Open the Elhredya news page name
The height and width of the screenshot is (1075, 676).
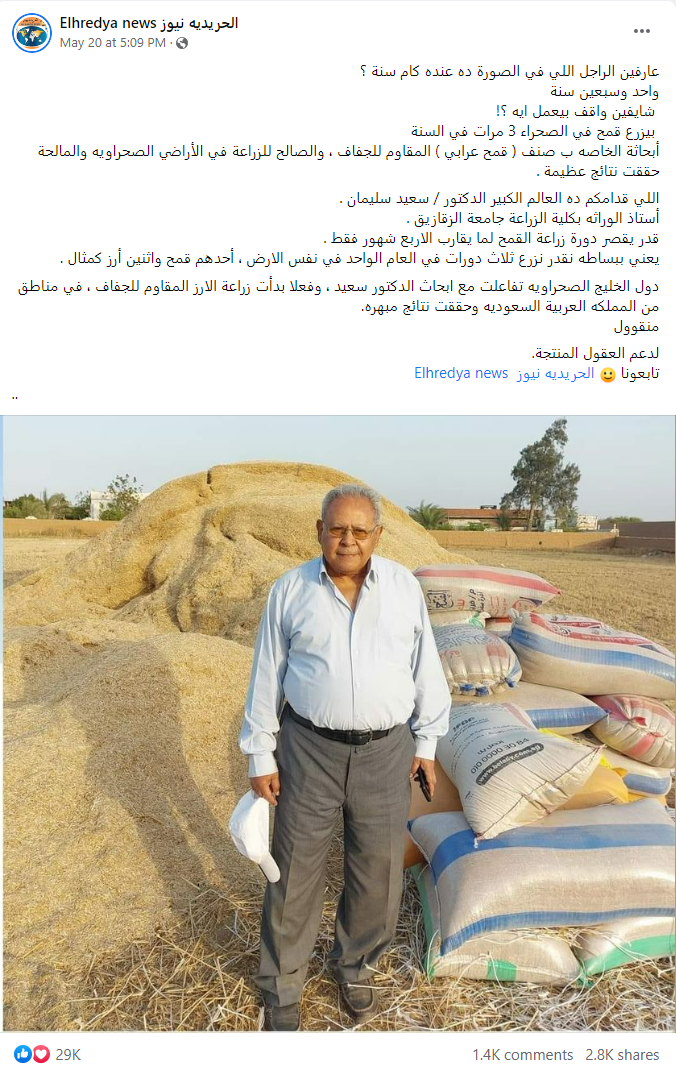149,23
